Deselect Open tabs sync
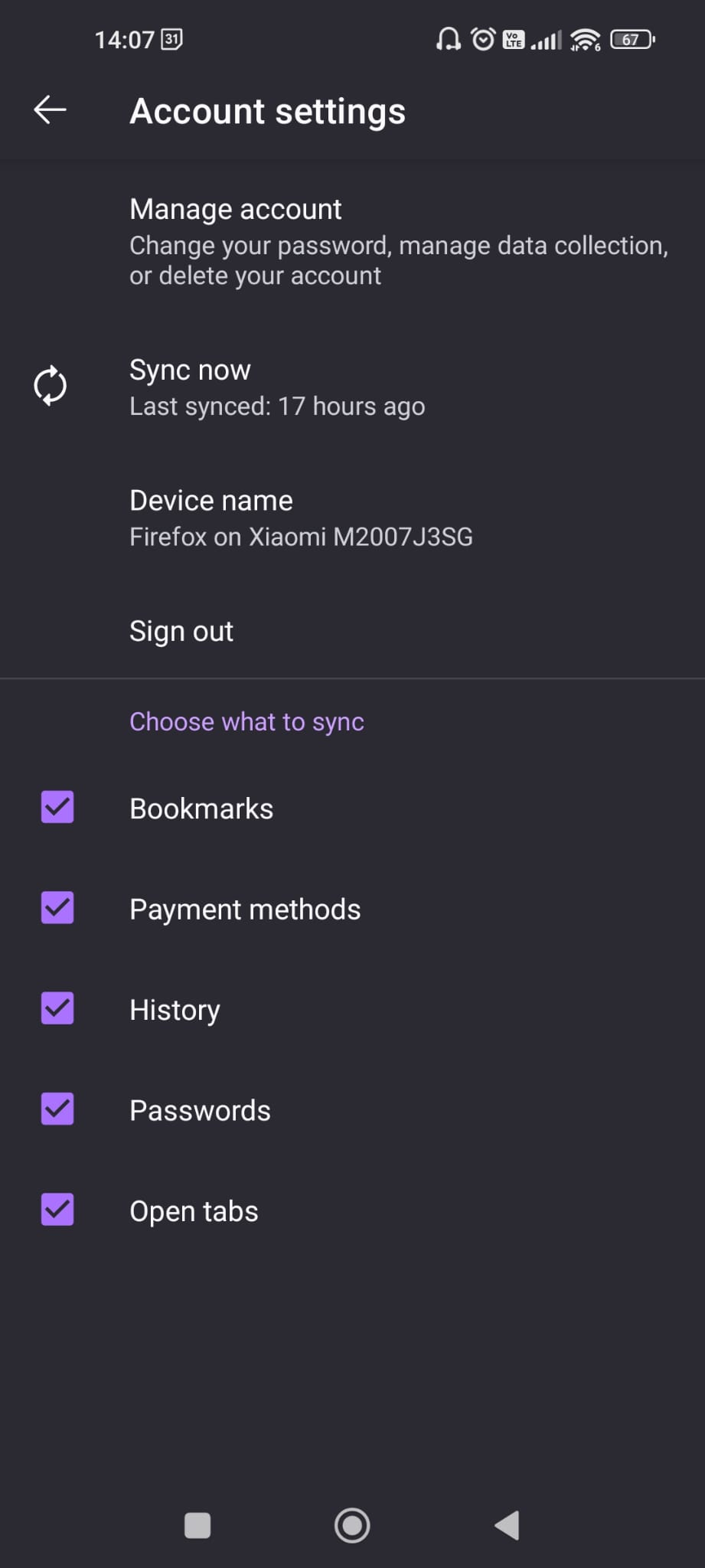The height and width of the screenshot is (1568, 705). [x=57, y=1210]
